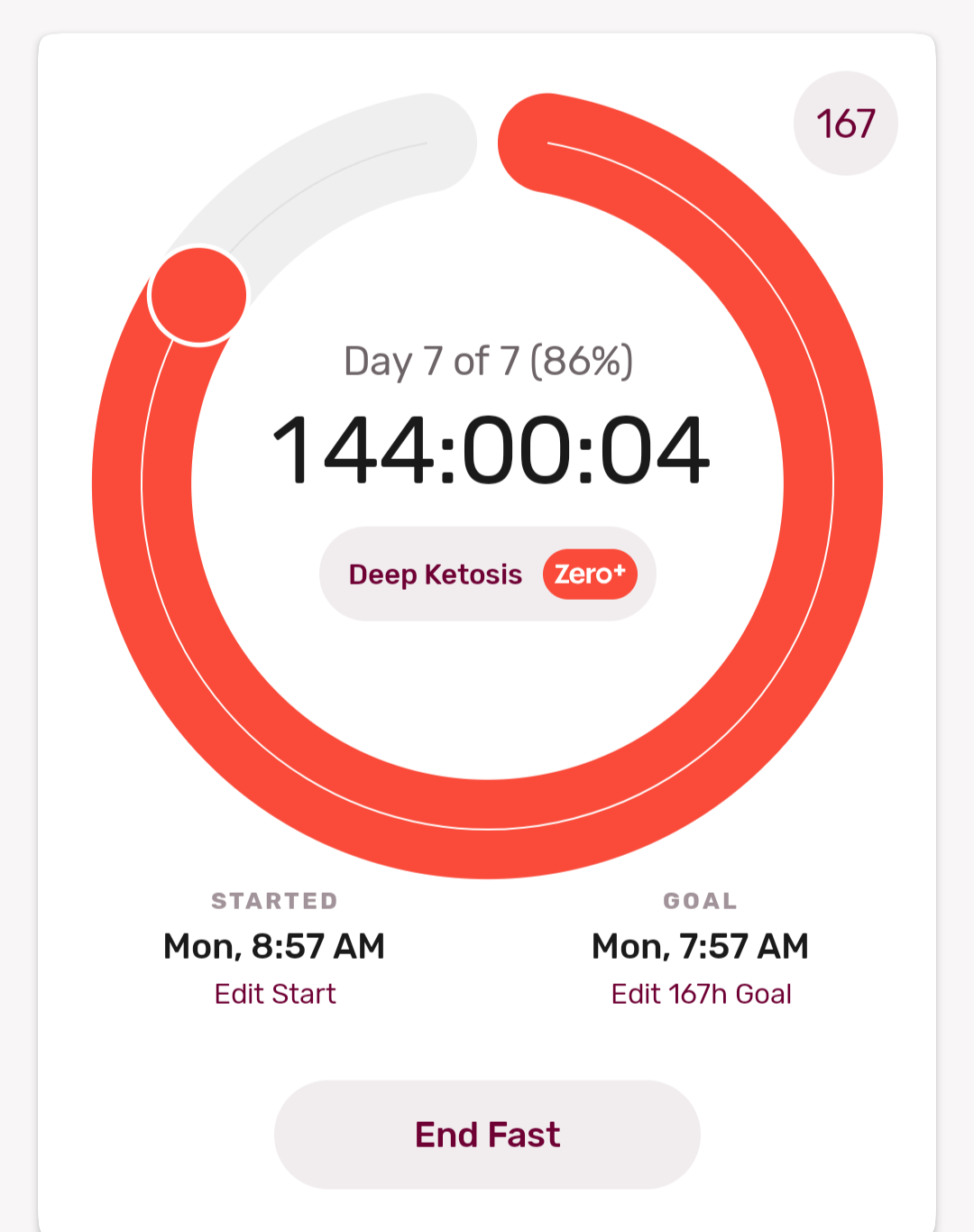
Task: End the current fast
Action: point(487,1135)
